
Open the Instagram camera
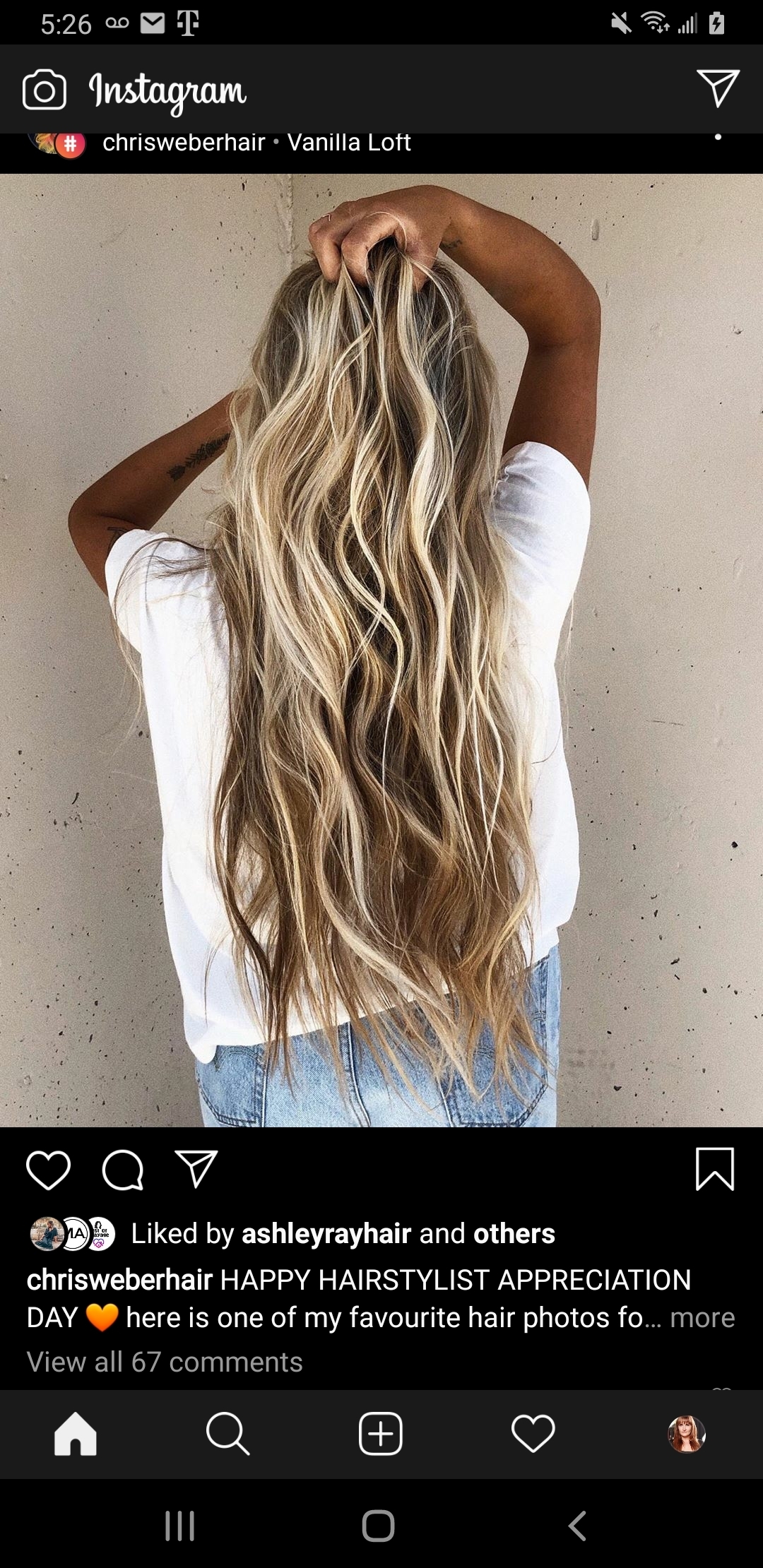pos(44,90)
